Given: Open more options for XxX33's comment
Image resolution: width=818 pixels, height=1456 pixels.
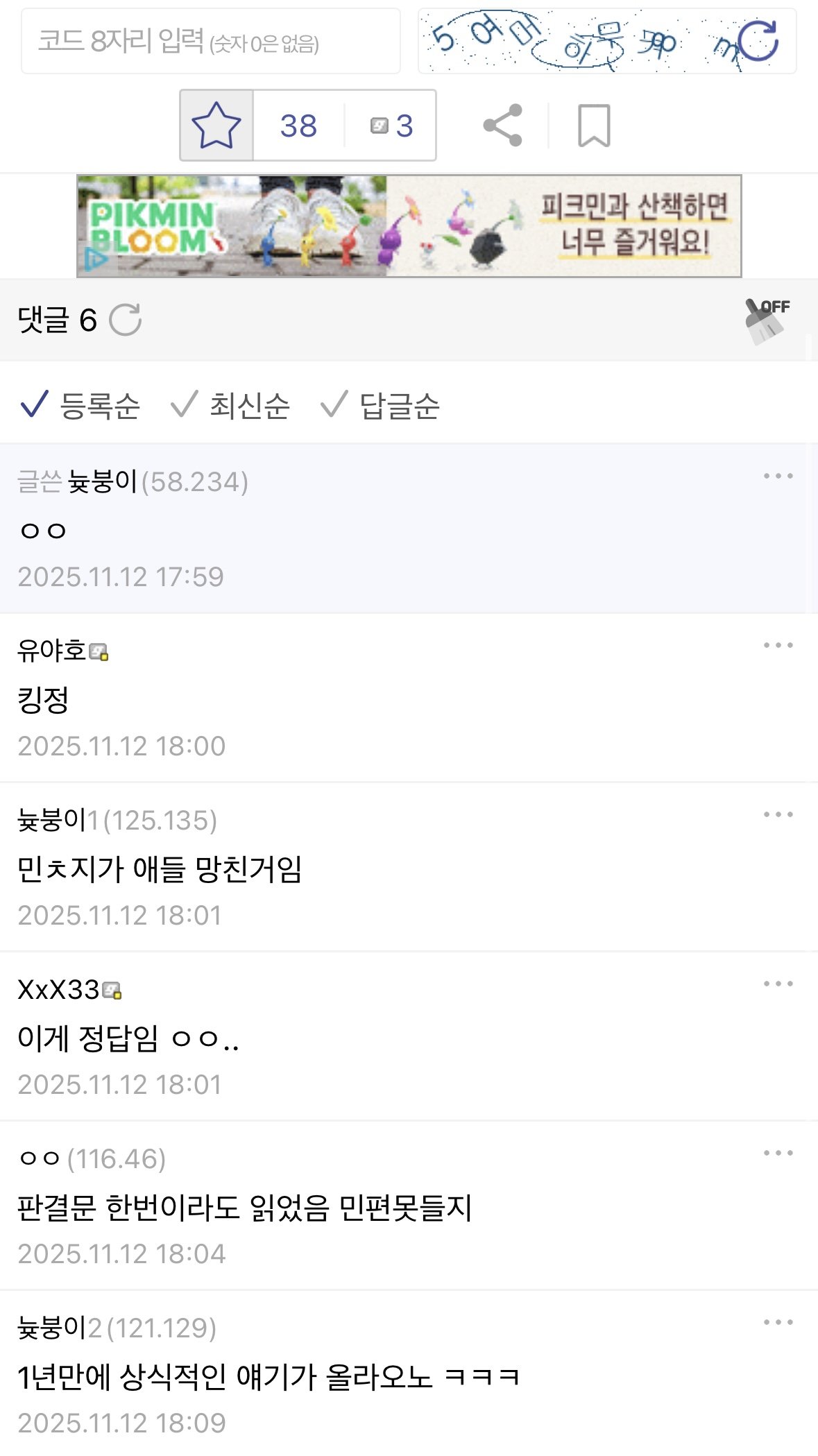Looking at the screenshot, I should 778,984.
